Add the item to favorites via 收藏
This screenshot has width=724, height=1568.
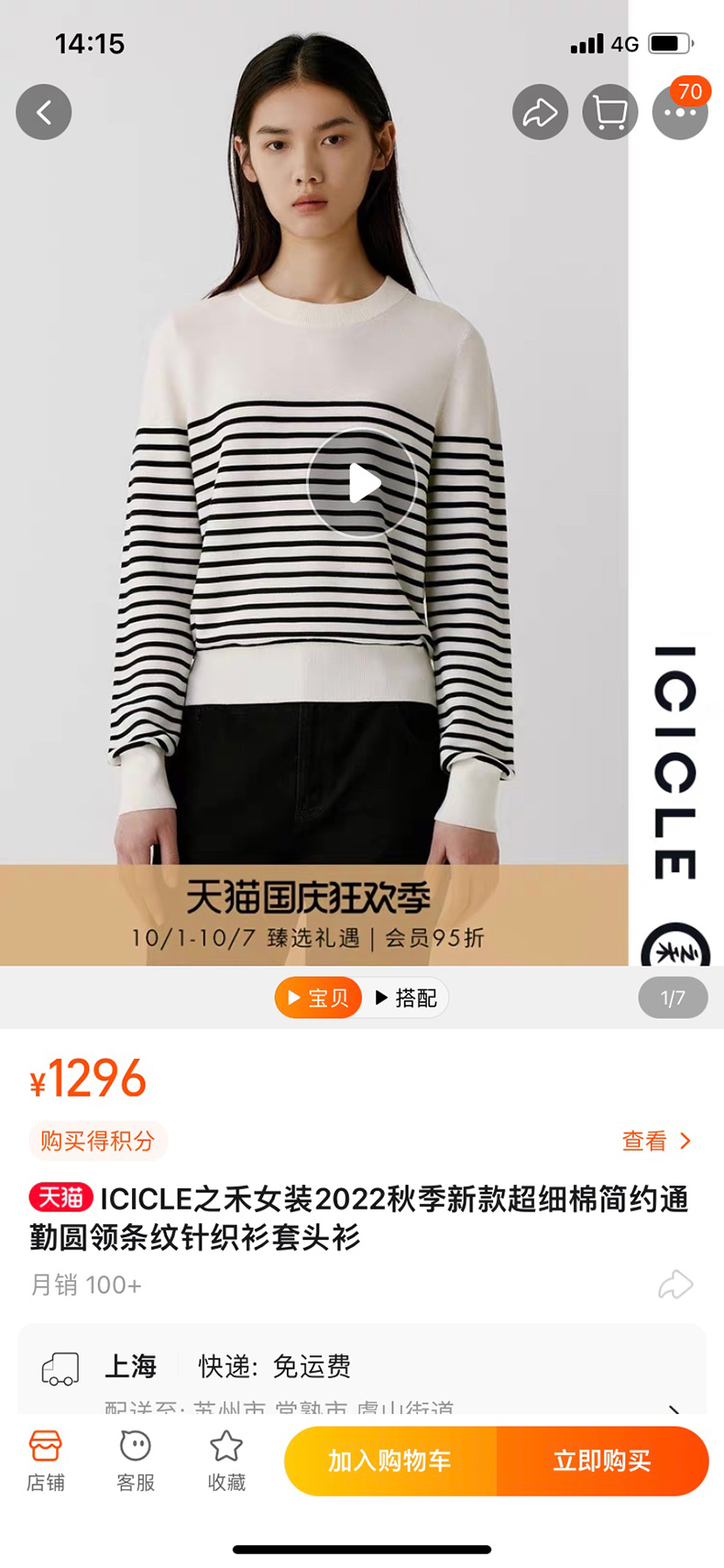[226, 1460]
